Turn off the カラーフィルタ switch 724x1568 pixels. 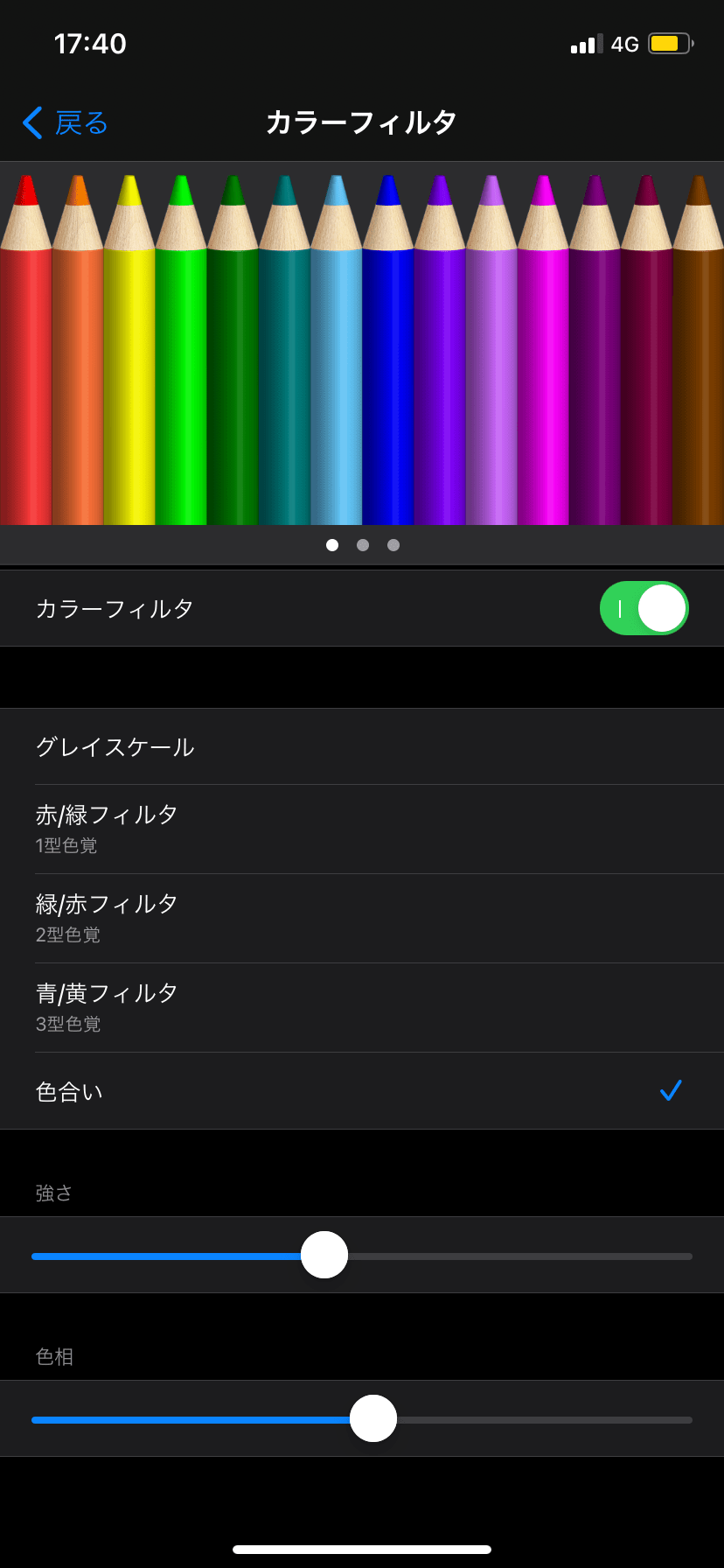[644, 608]
